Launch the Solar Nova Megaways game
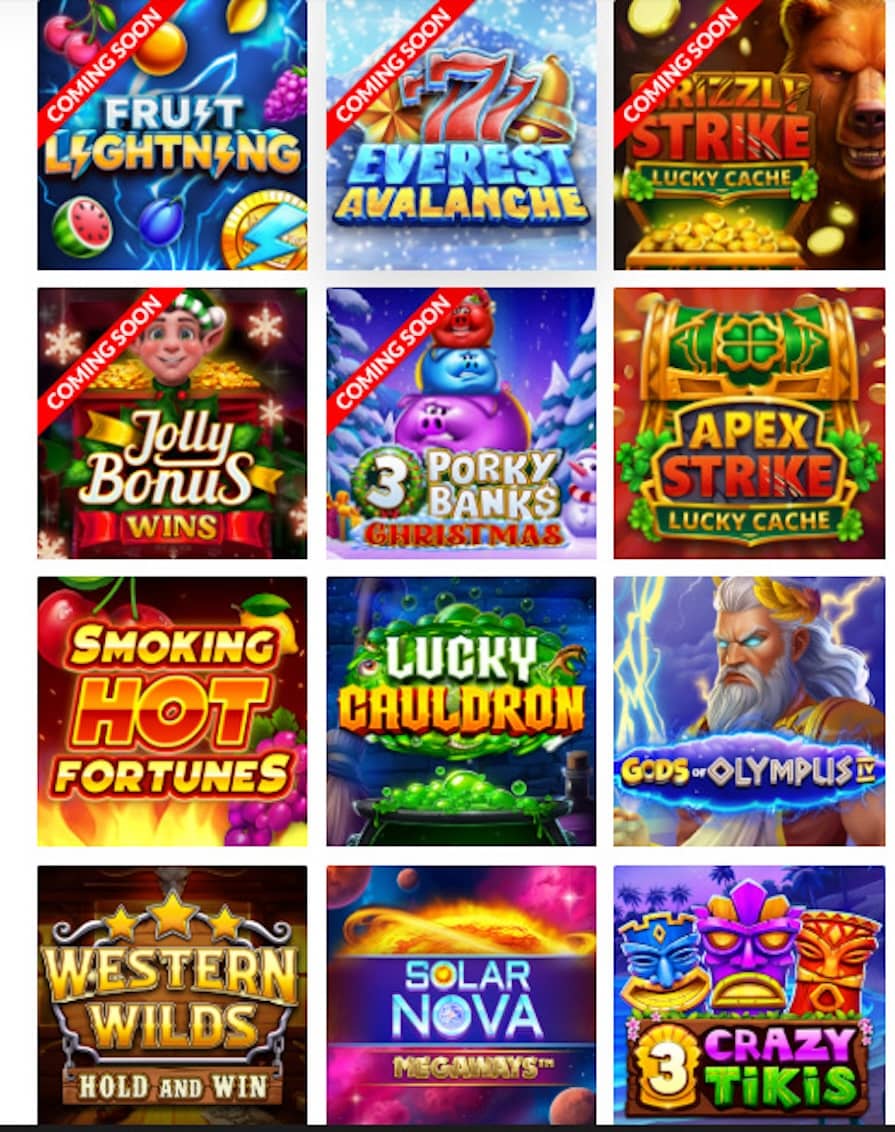Image resolution: width=895 pixels, height=1132 pixels. point(461,995)
